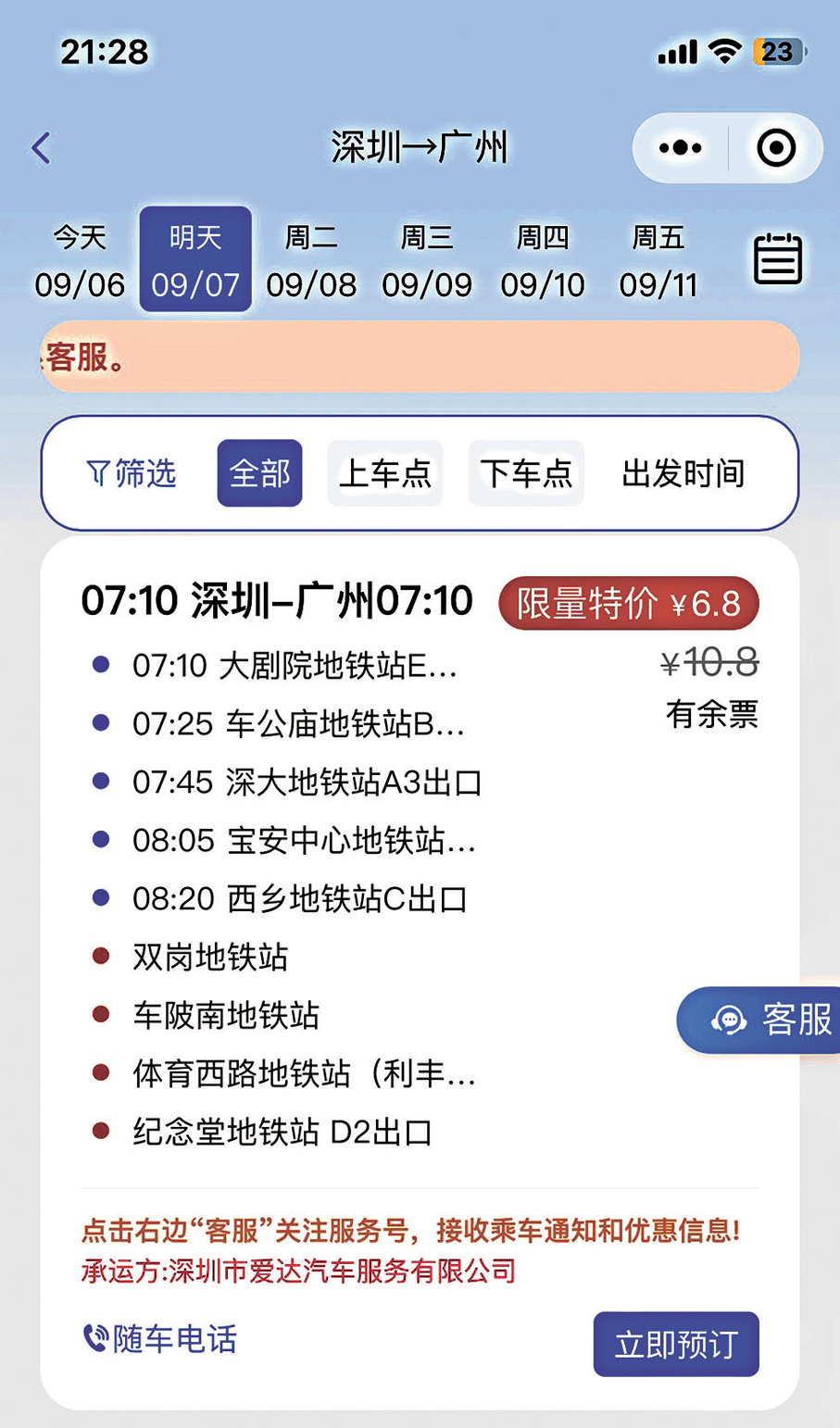The image size is (840, 1428).
Task: Choose 周二 09/08 date
Action: (311, 261)
